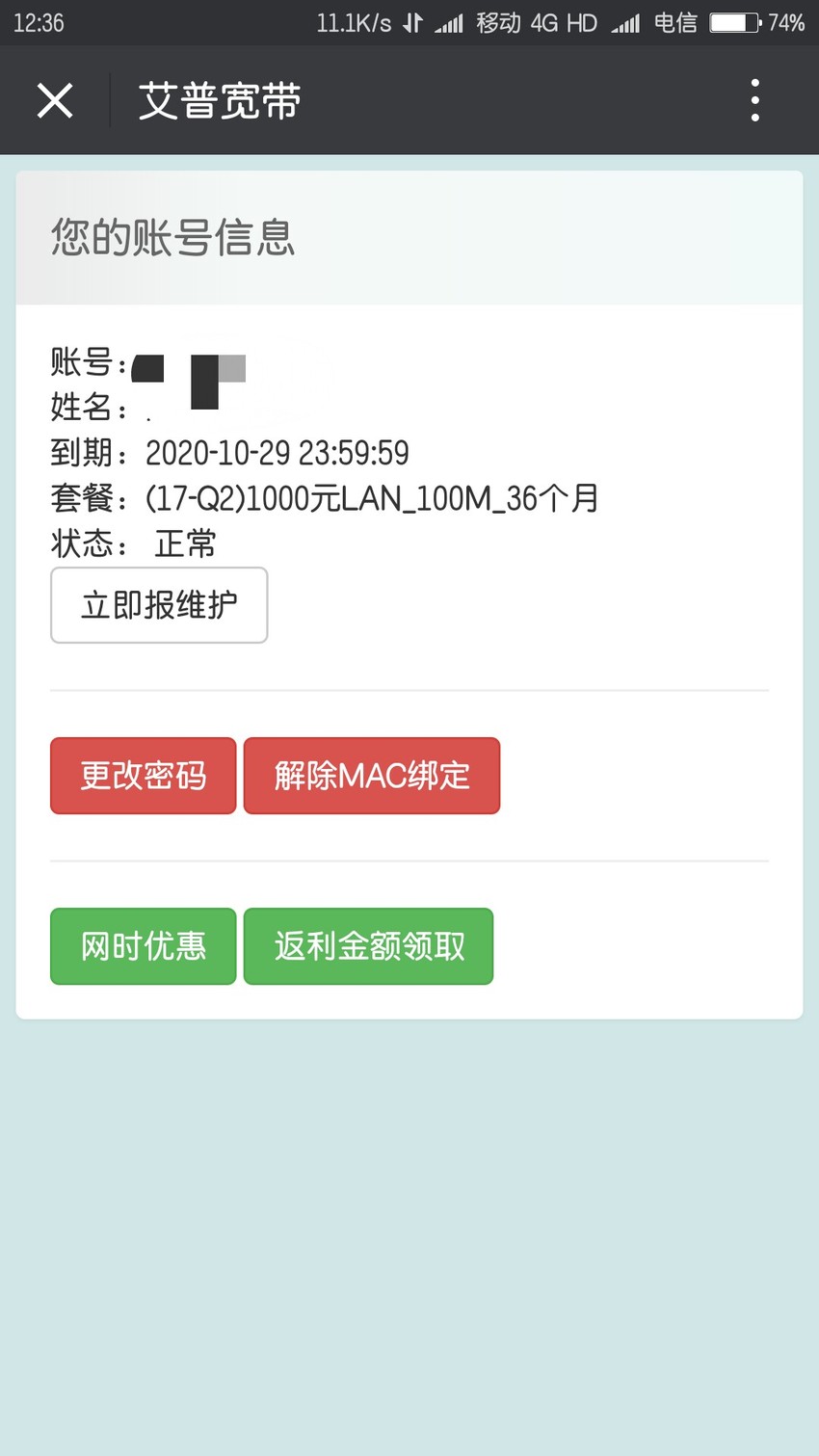Viewport: 819px width, 1456px height.
Task: Tap 解除MAC绑定 to unbind MAC
Action: (372, 776)
